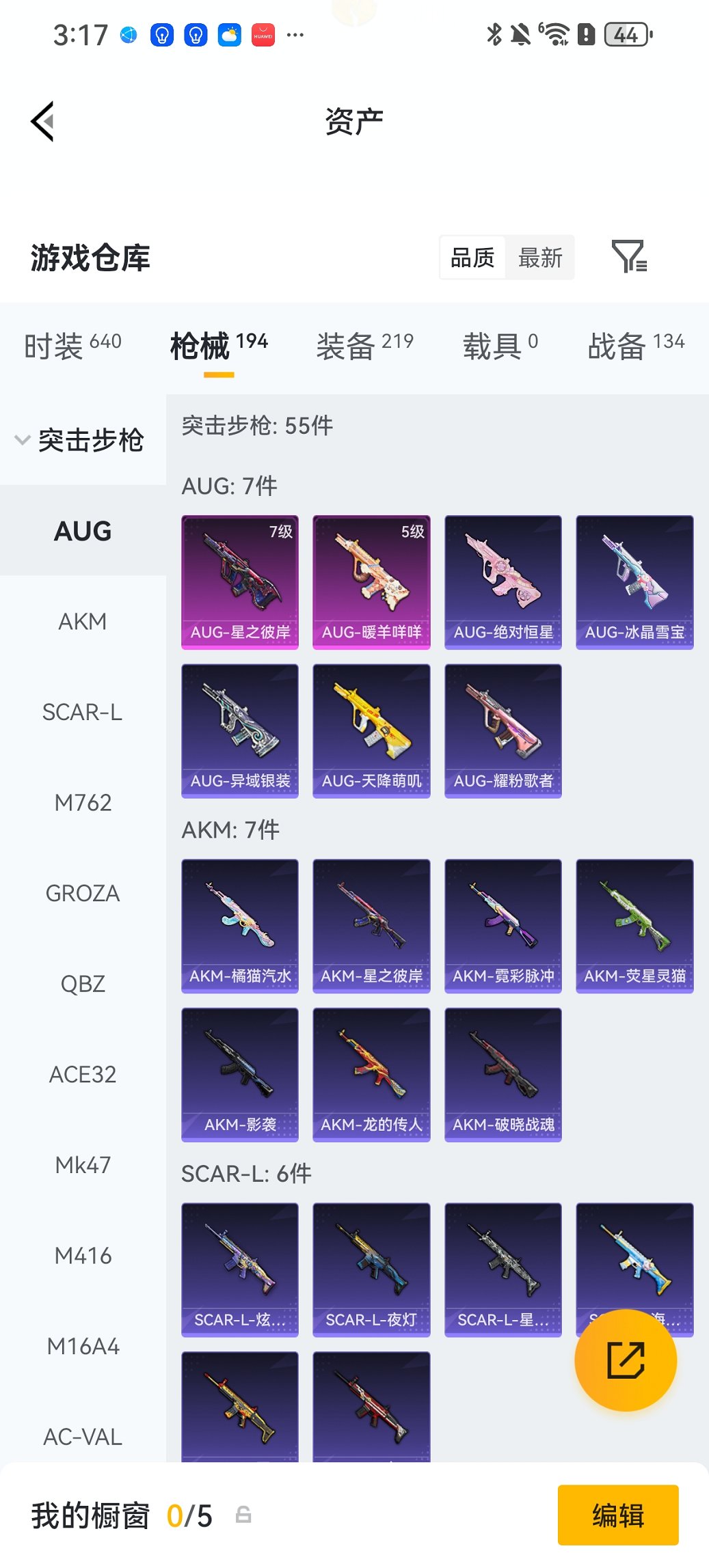Jump to GROZA in the sidebar
This screenshot has height=1568, width=709.
(83, 894)
